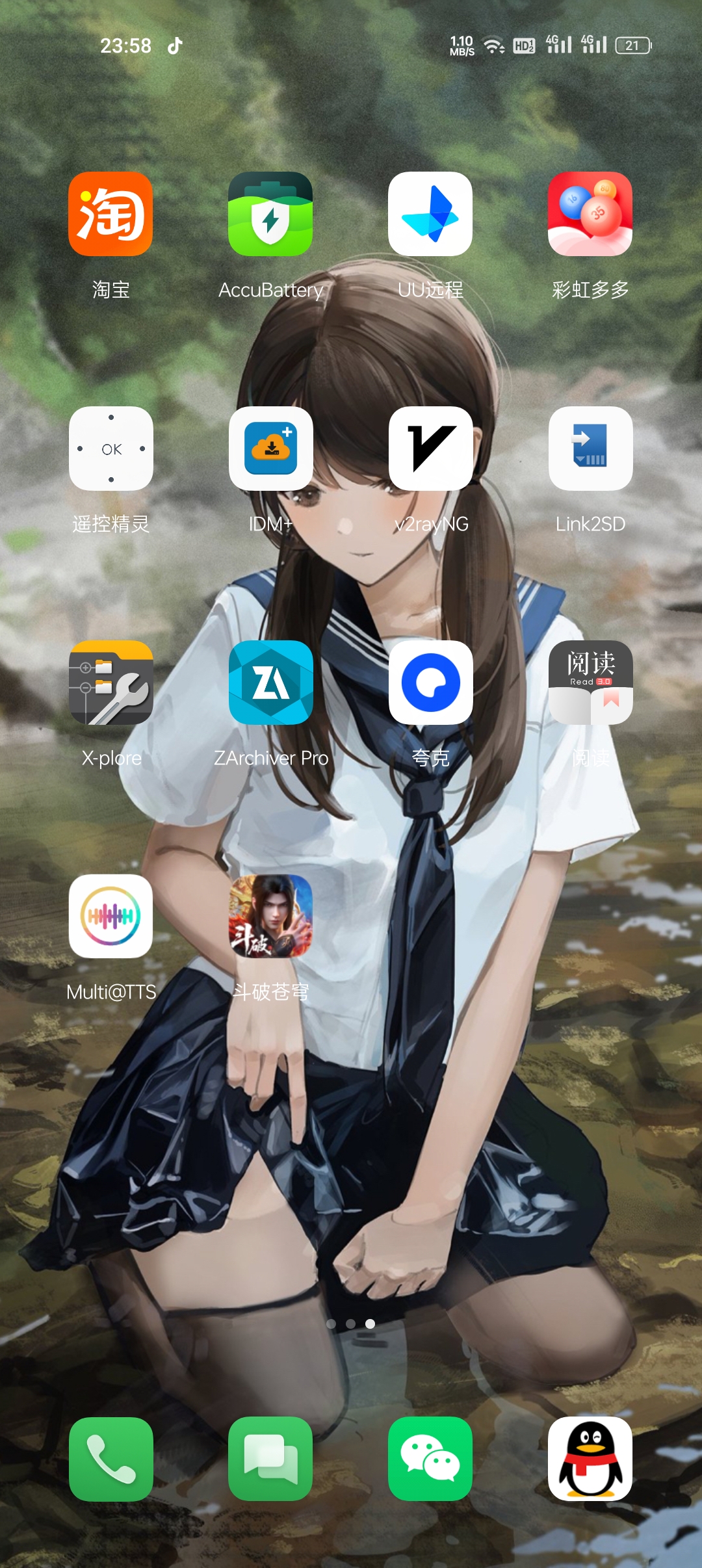Open X-plore file manager

click(110, 683)
